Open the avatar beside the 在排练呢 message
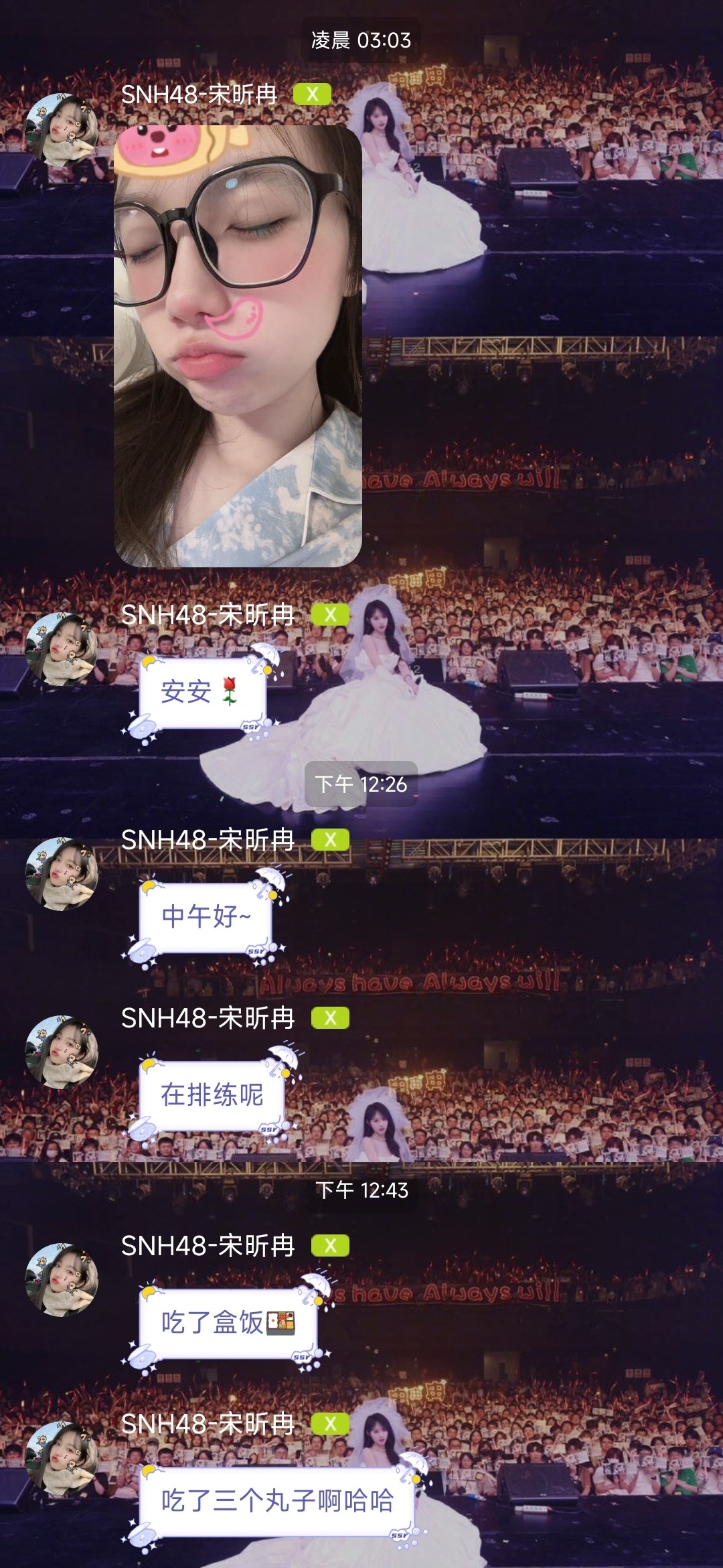The image size is (723, 1568). 62,1052
